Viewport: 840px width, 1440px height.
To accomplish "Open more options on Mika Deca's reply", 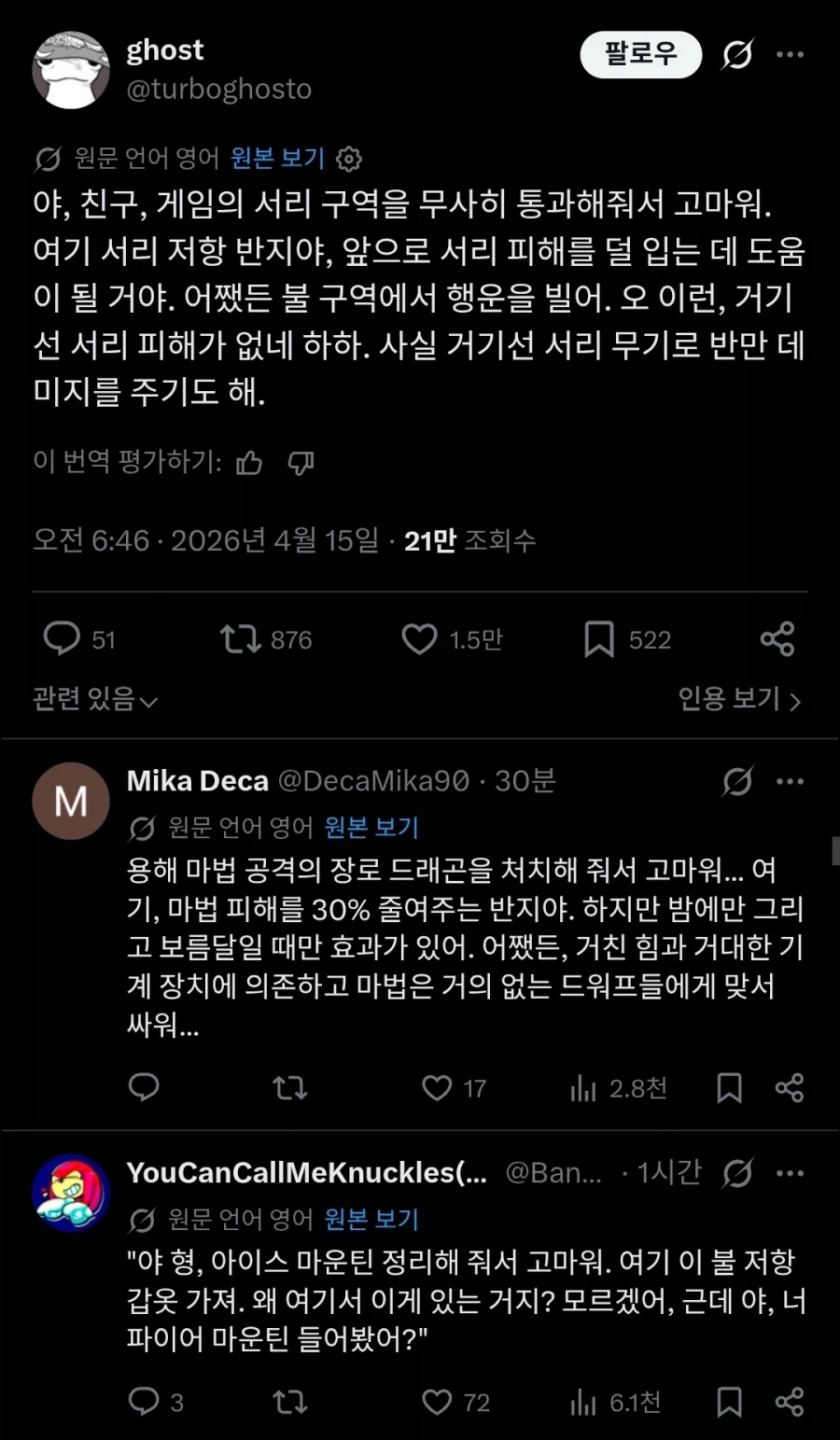I will 792,781.
